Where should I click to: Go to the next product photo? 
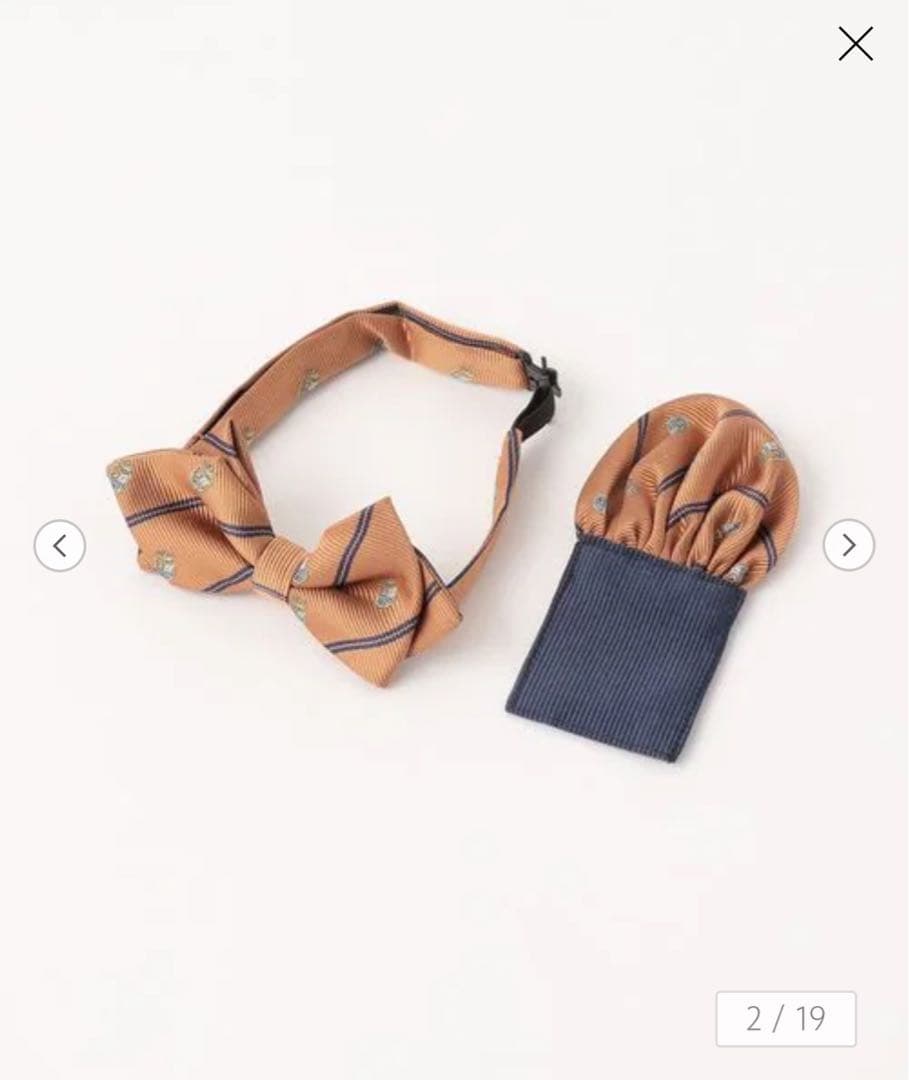click(848, 545)
